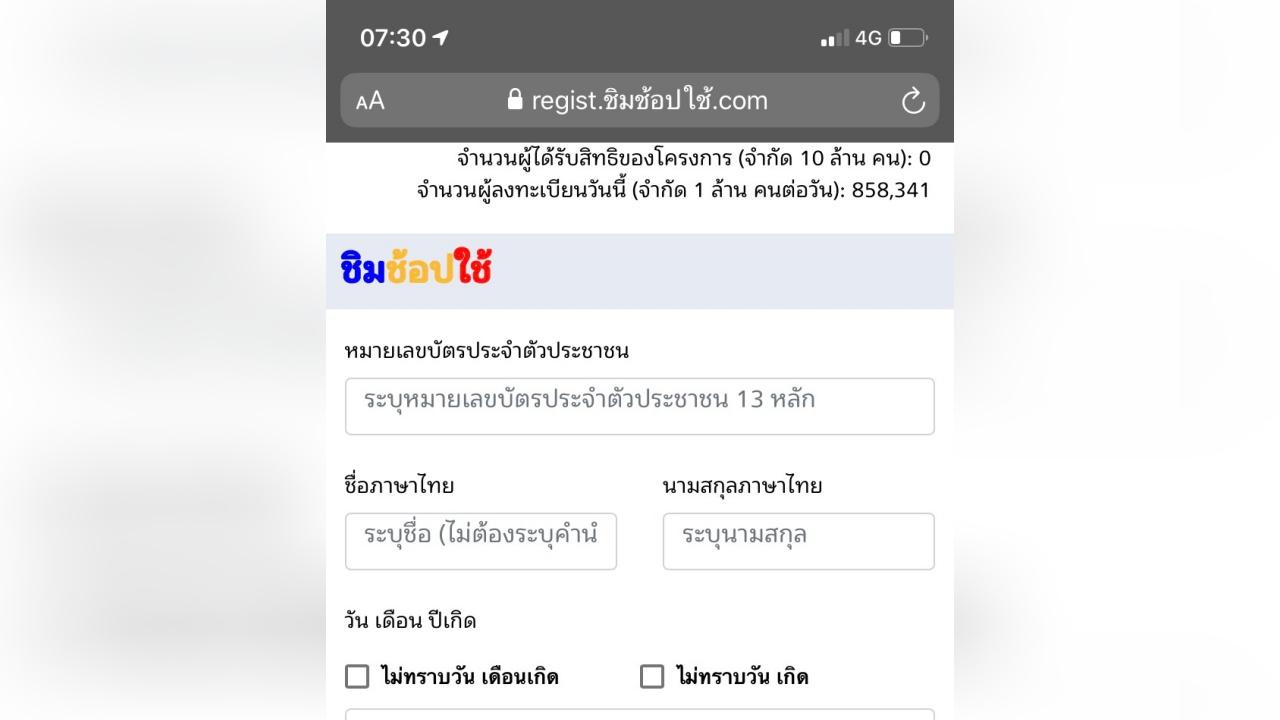The height and width of the screenshot is (720, 1280).
Task: Check the ไม่ทราบวัน เดือนเกิด box
Action: pyautogui.click(x=357, y=677)
